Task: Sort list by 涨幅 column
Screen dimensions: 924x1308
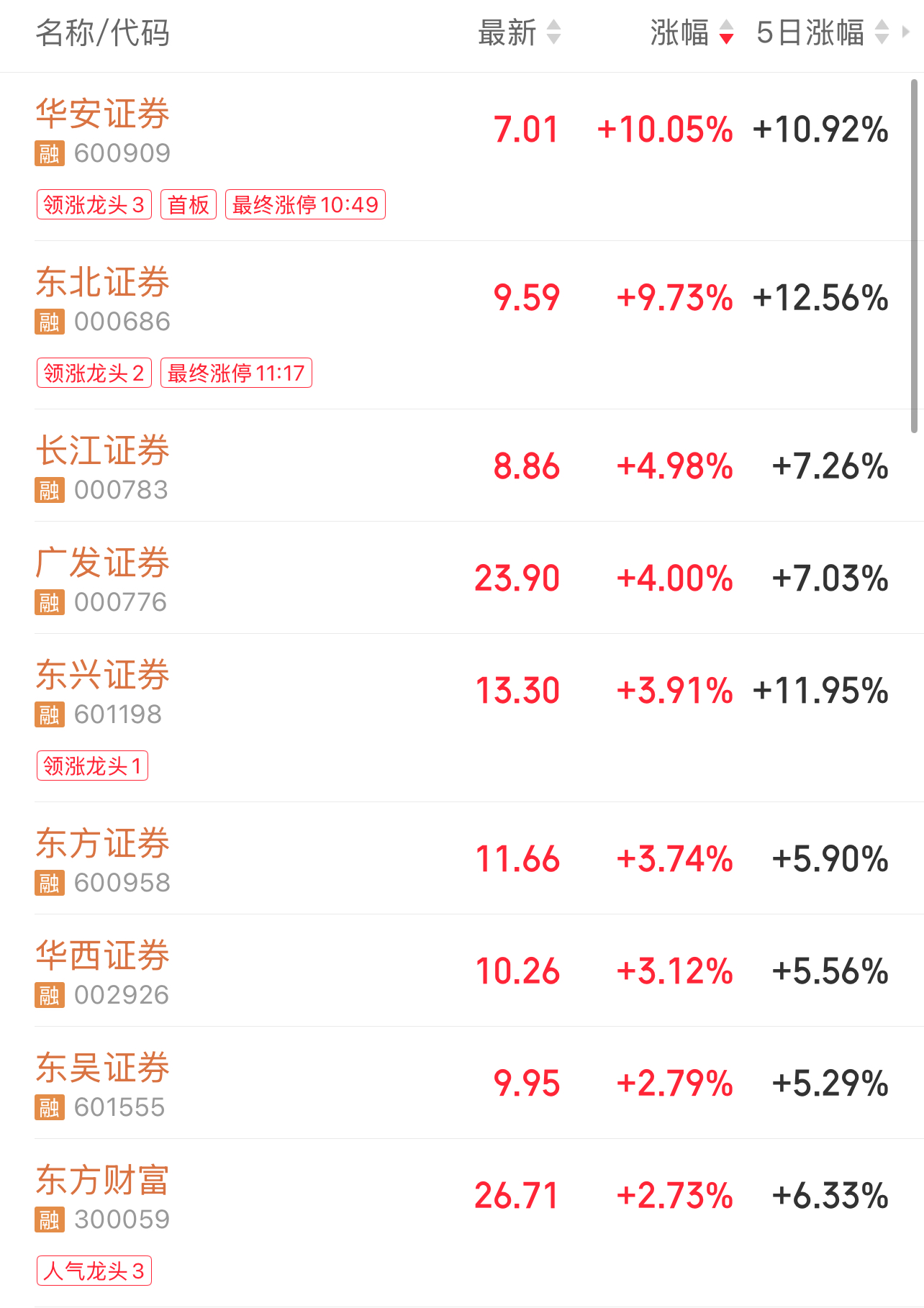Action: point(691,33)
